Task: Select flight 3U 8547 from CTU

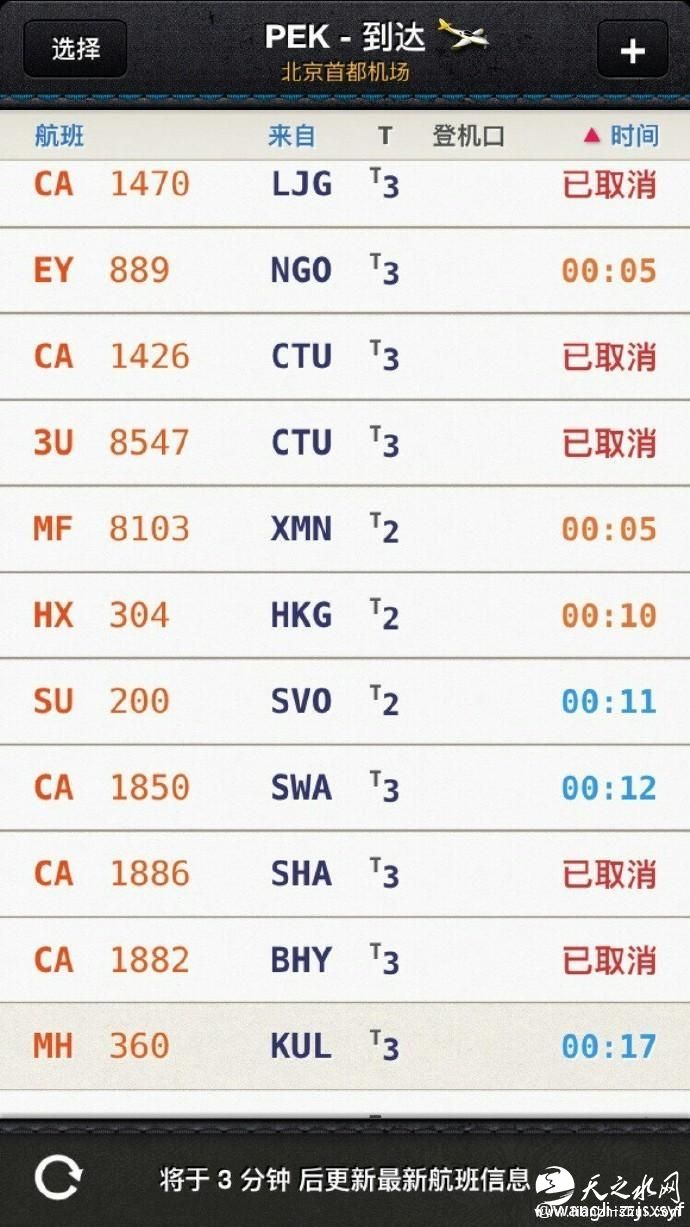Action: click(x=345, y=443)
